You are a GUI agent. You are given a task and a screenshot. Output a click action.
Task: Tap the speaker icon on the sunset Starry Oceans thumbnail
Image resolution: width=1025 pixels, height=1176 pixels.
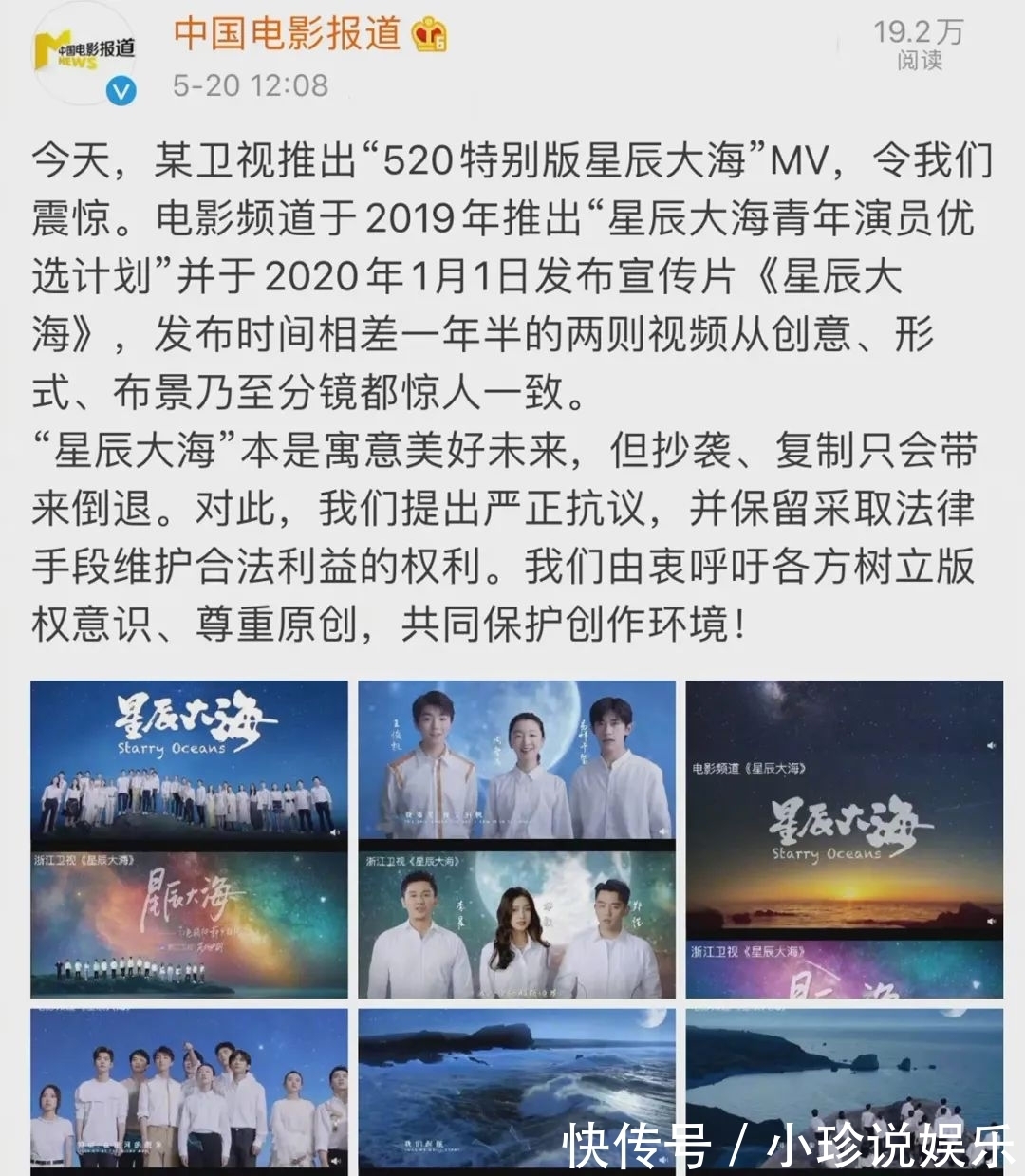991,921
